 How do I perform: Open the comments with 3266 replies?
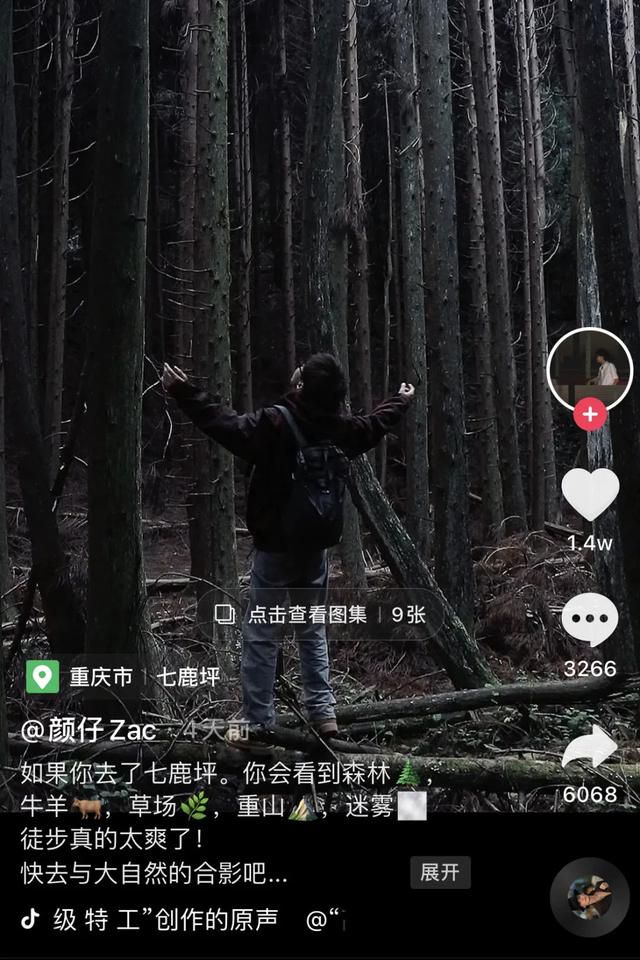click(590, 620)
